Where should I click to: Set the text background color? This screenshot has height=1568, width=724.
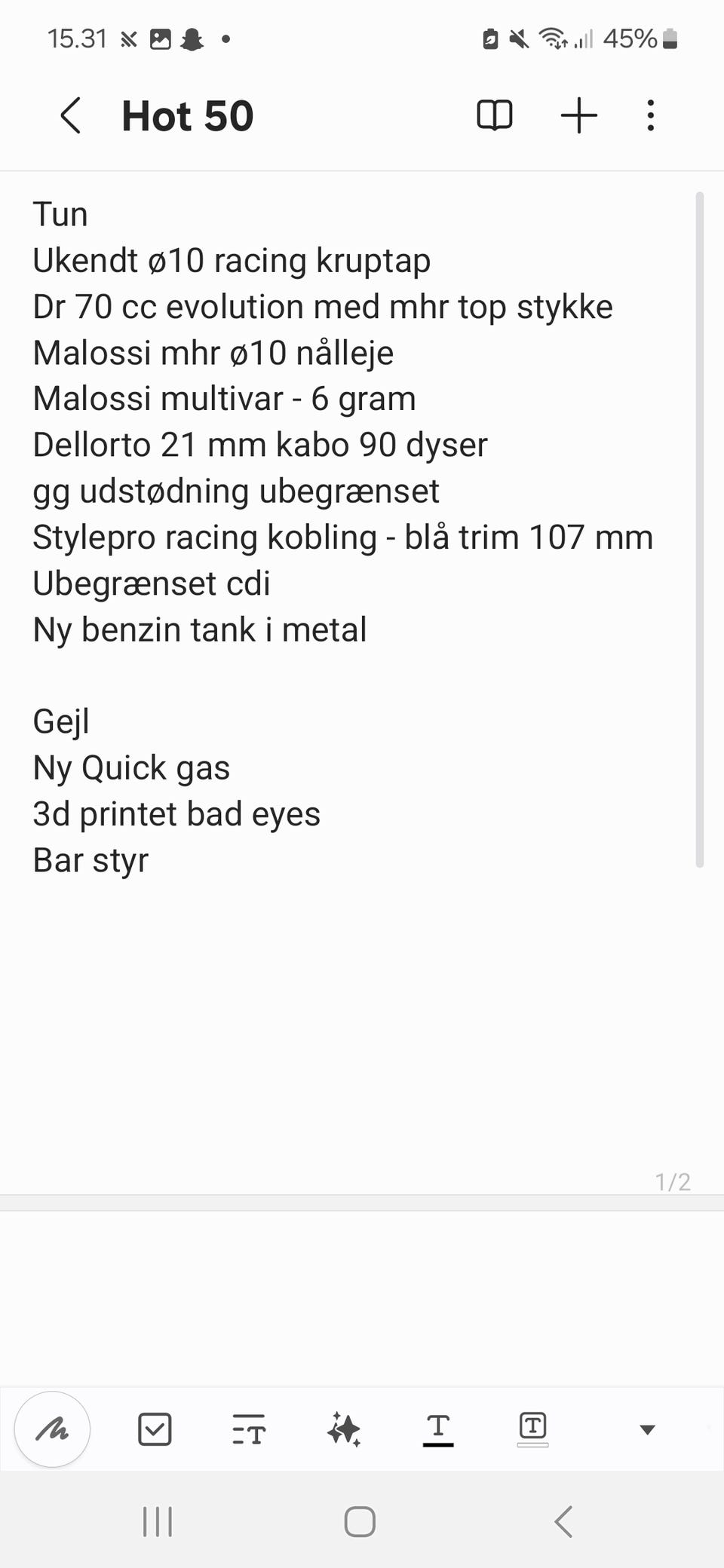(x=532, y=1429)
